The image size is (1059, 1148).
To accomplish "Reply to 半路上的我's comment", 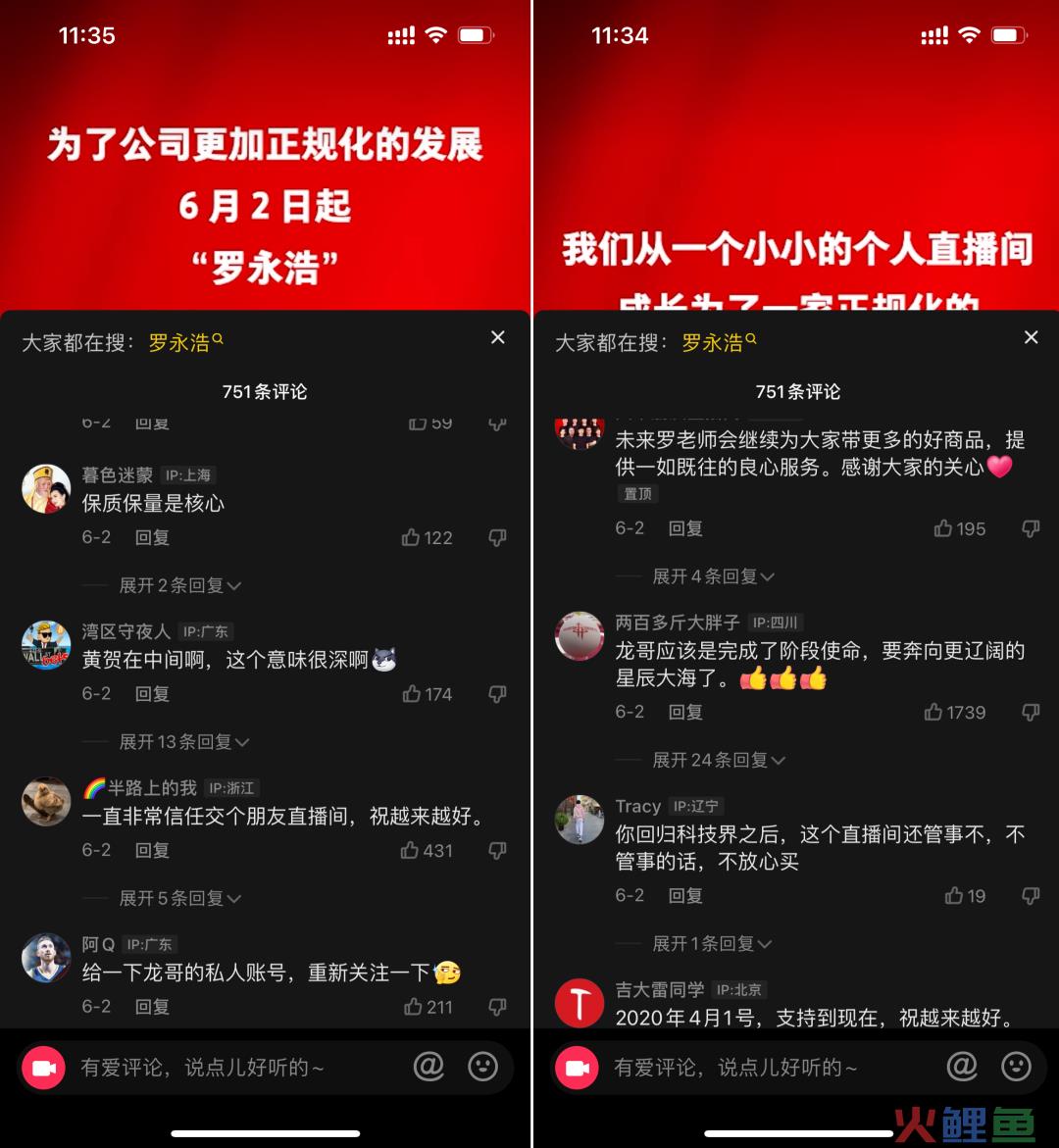I will pyautogui.click(x=152, y=850).
